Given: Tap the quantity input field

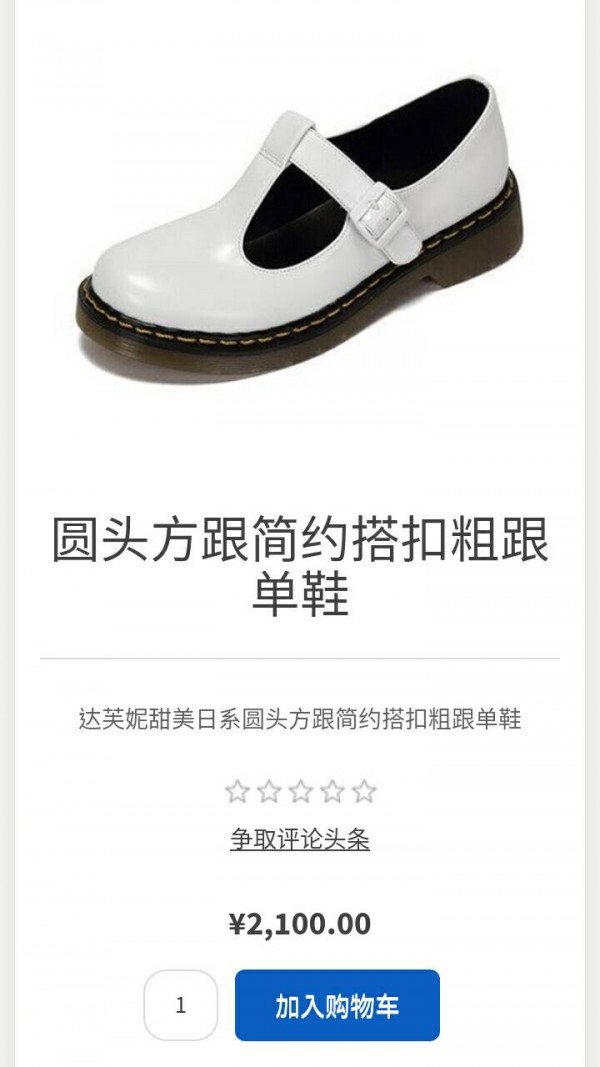Looking at the screenshot, I should pyautogui.click(x=181, y=1005).
